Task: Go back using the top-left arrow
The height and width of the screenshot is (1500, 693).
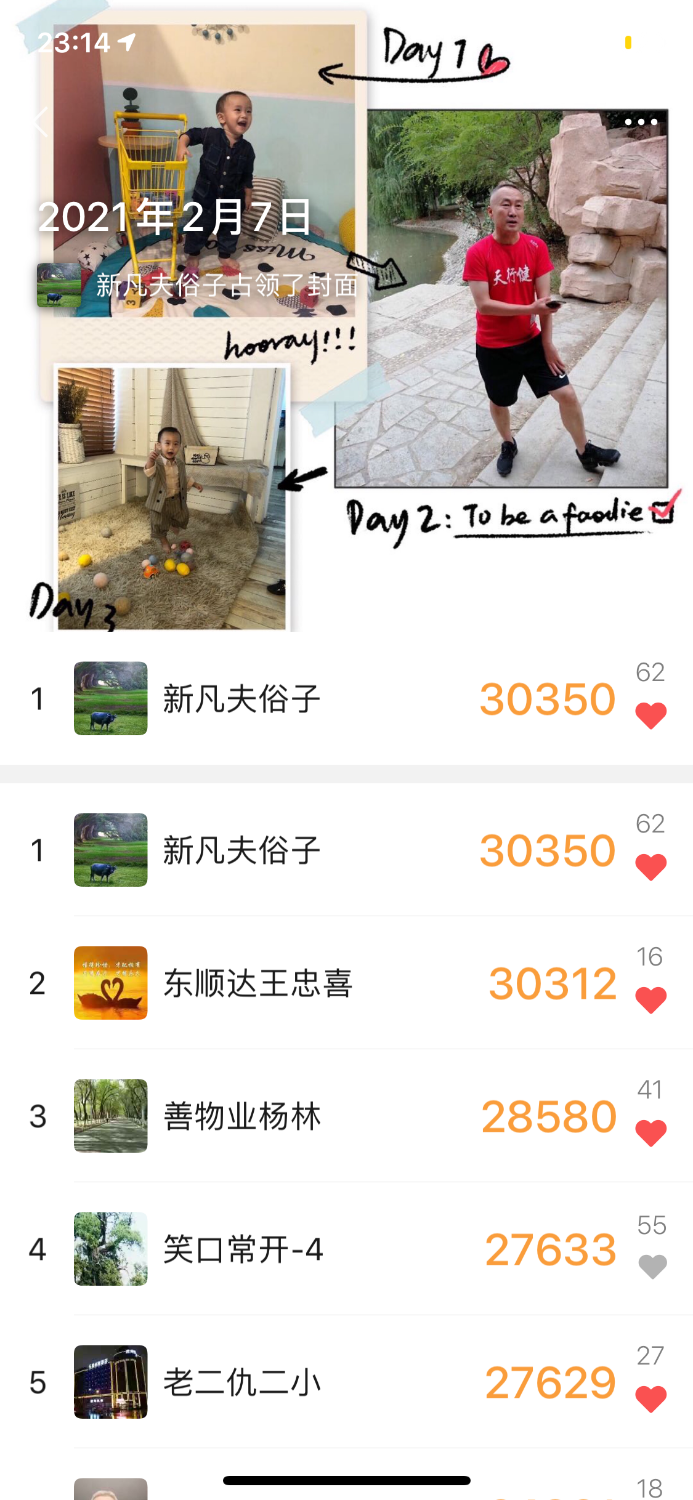Action: [40, 123]
